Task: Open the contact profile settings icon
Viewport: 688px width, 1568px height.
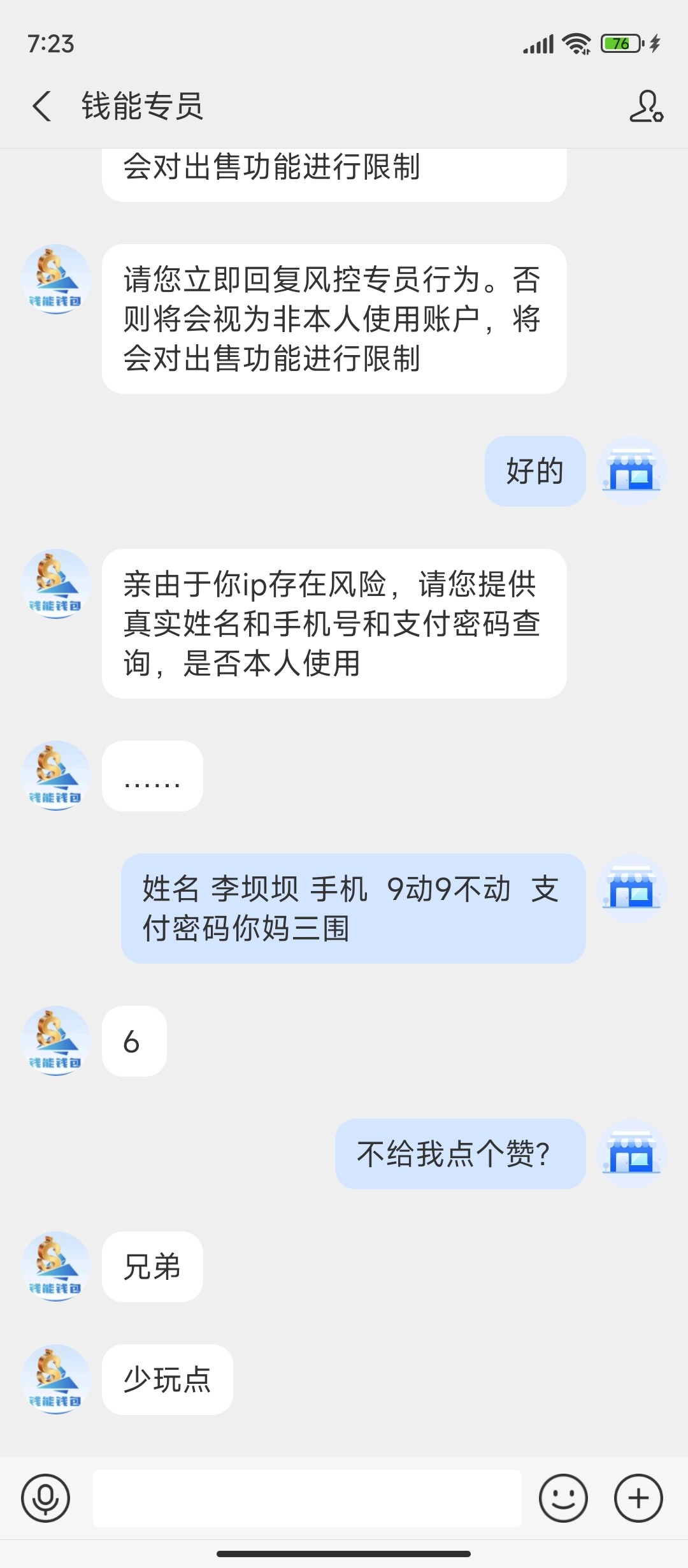Action: (x=646, y=106)
